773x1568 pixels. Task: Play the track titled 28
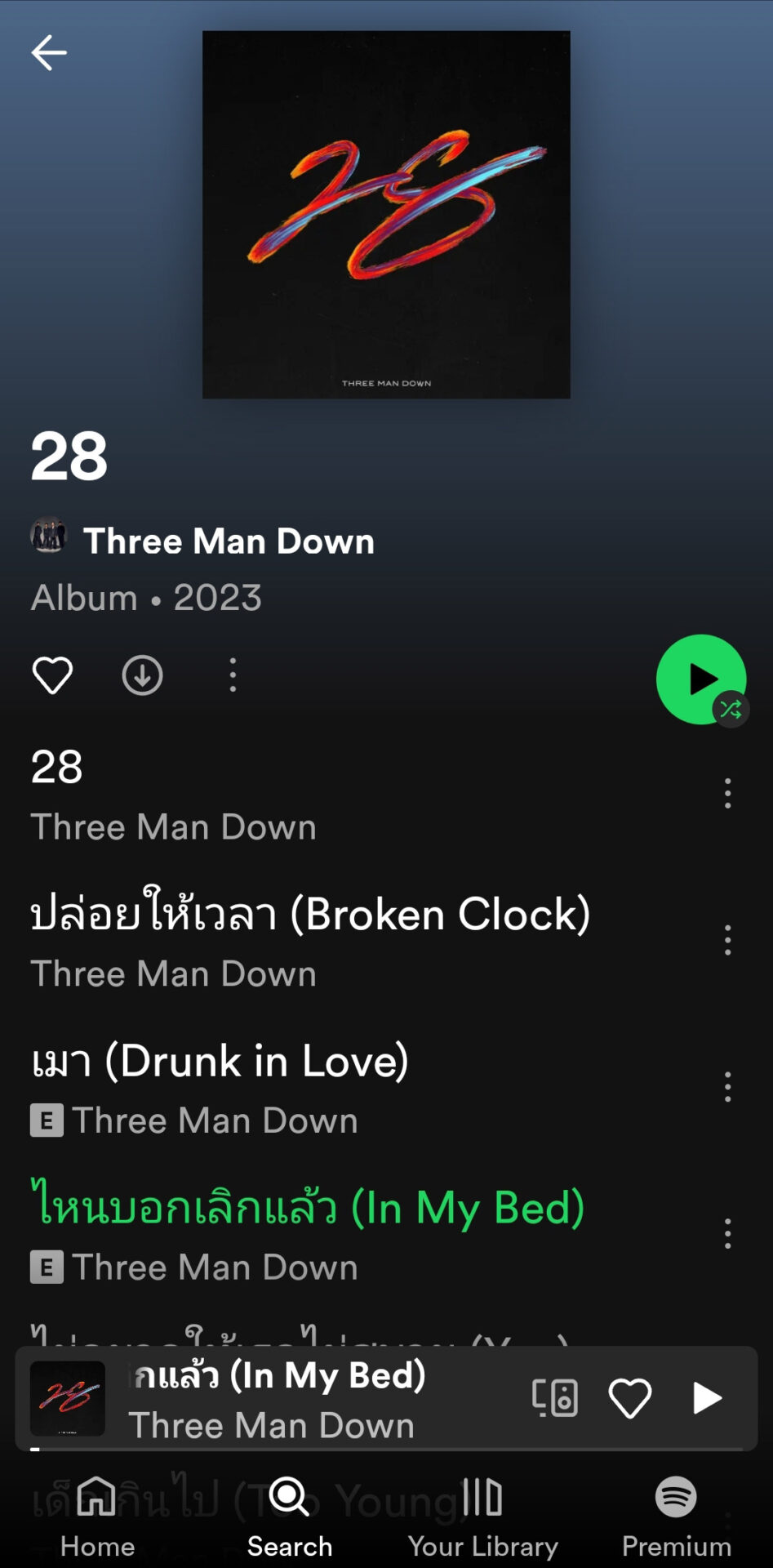coord(359,794)
